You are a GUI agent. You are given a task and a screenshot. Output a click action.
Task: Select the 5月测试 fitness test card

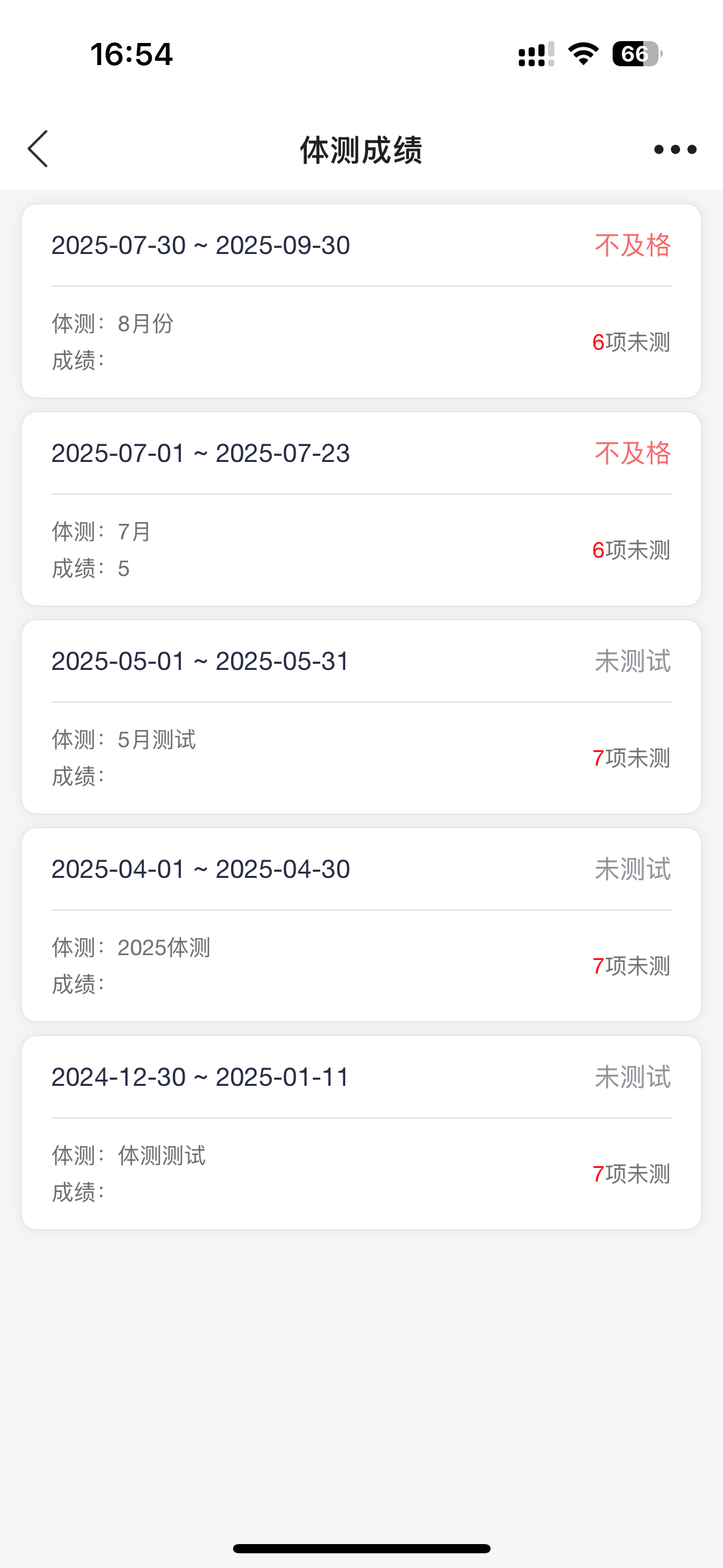[361, 717]
